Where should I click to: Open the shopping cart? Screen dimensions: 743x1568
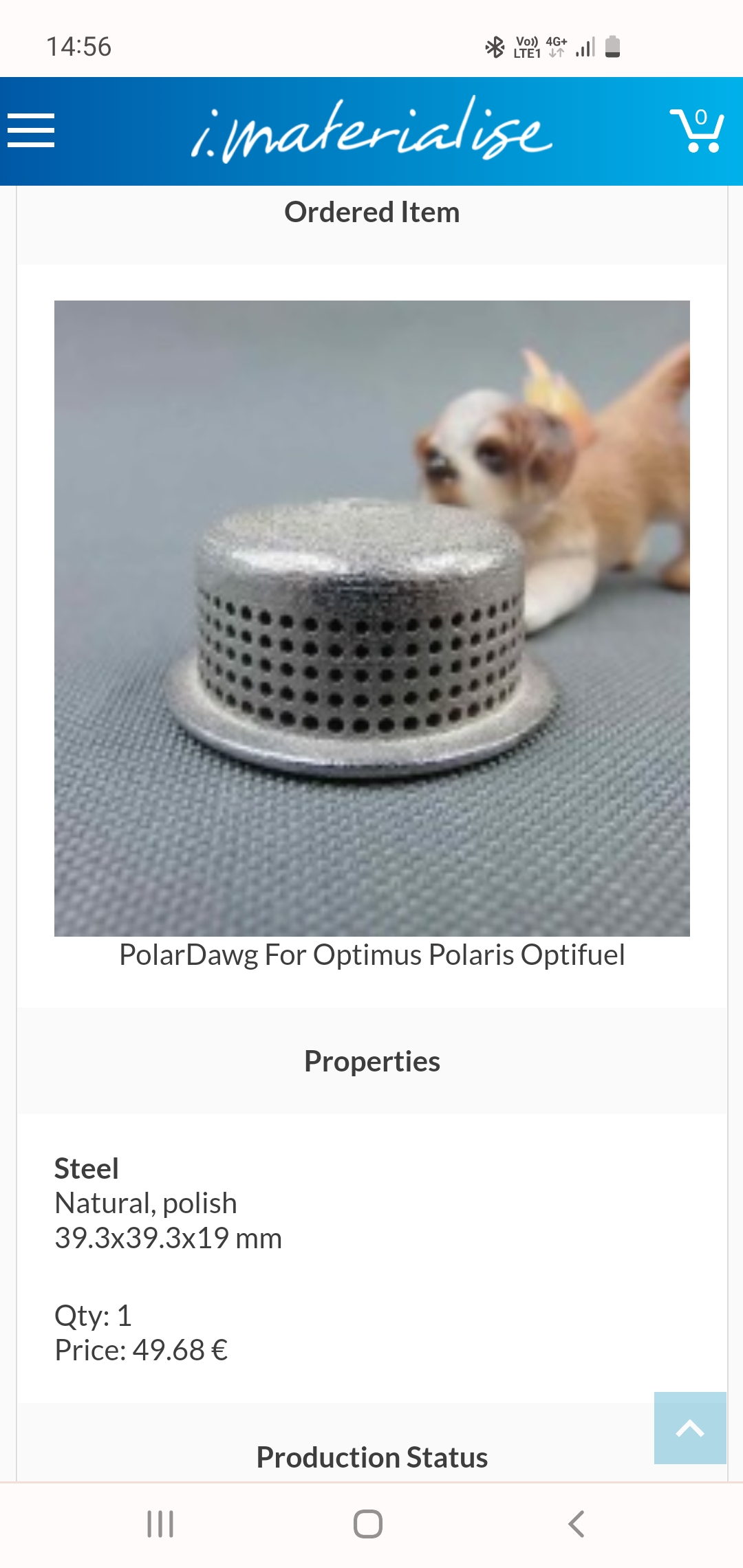click(x=697, y=130)
